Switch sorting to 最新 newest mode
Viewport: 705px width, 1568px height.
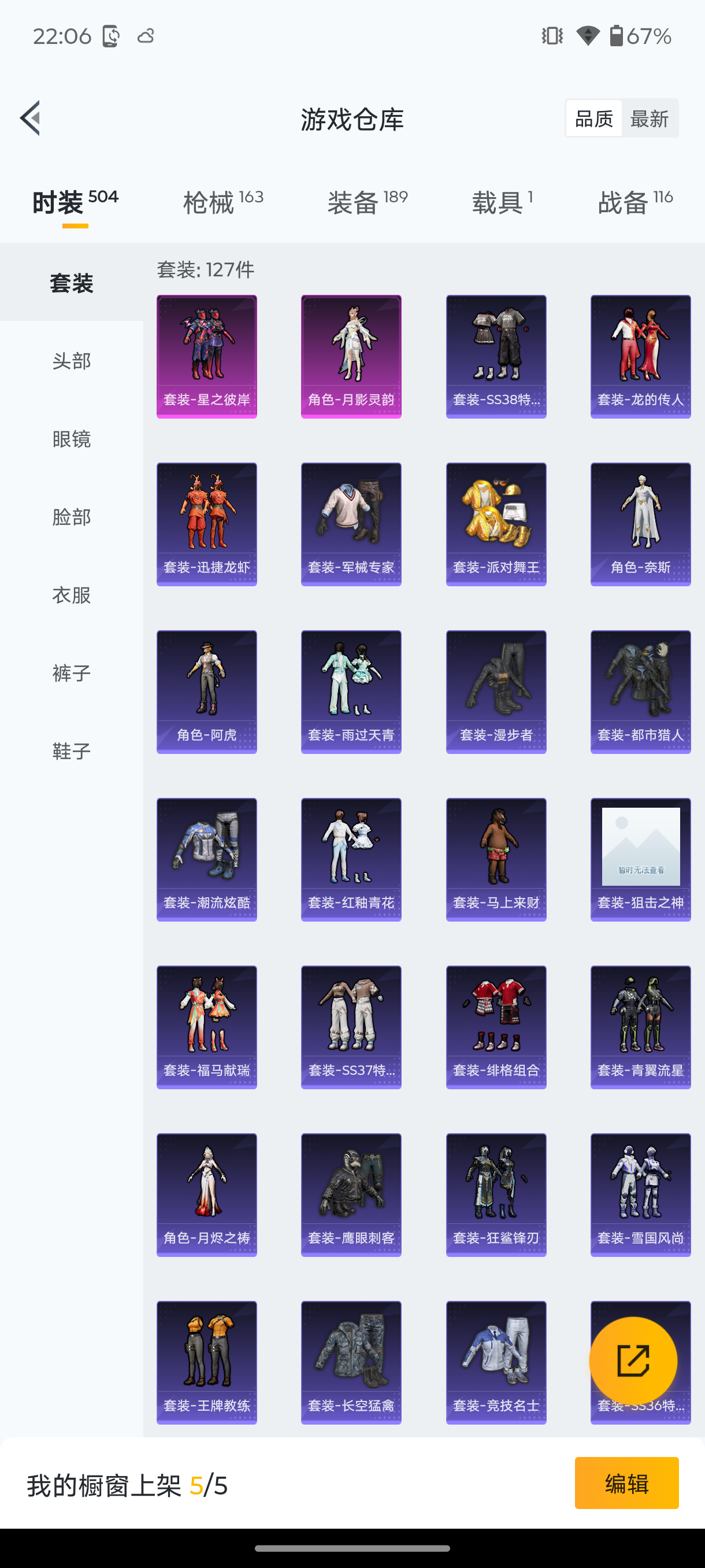click(650, 119)
